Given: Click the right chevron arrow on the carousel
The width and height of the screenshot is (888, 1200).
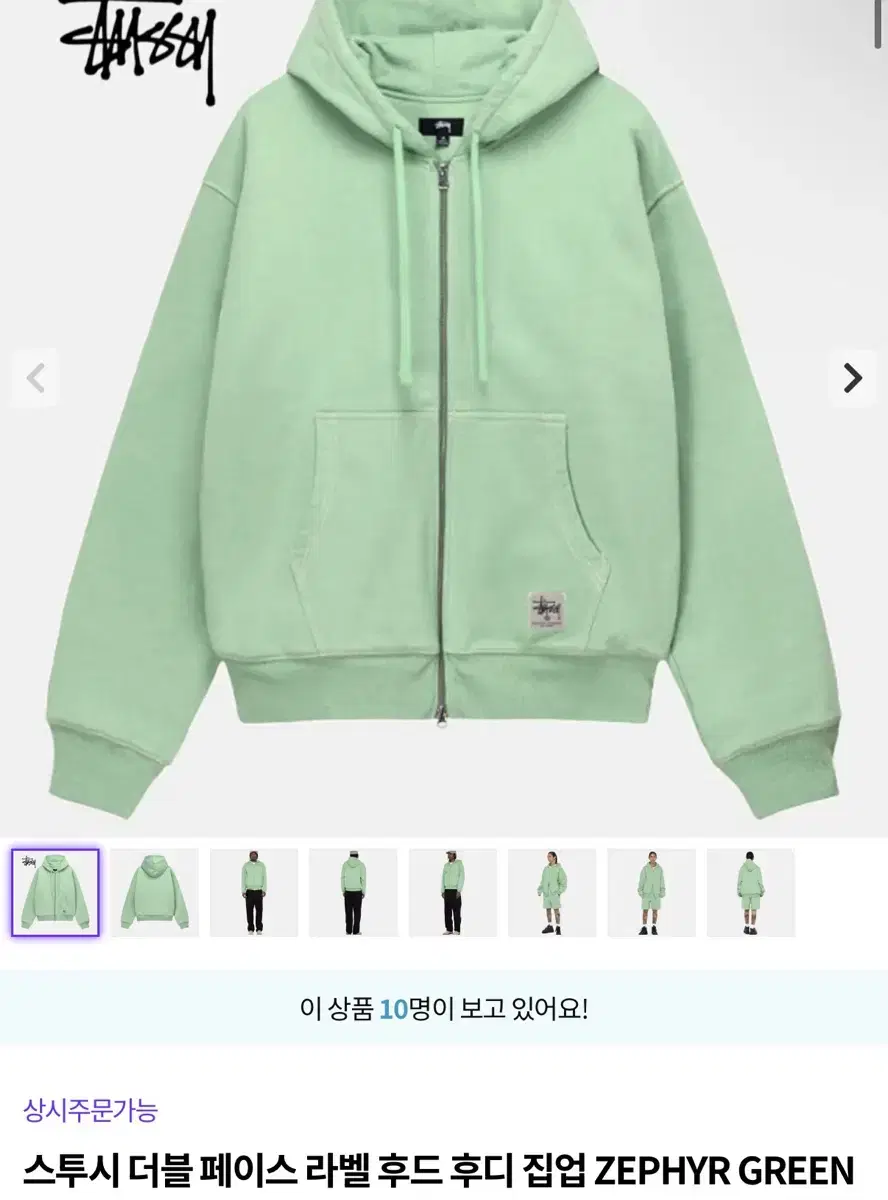Looking at the screenshot, I should (851, 378).
